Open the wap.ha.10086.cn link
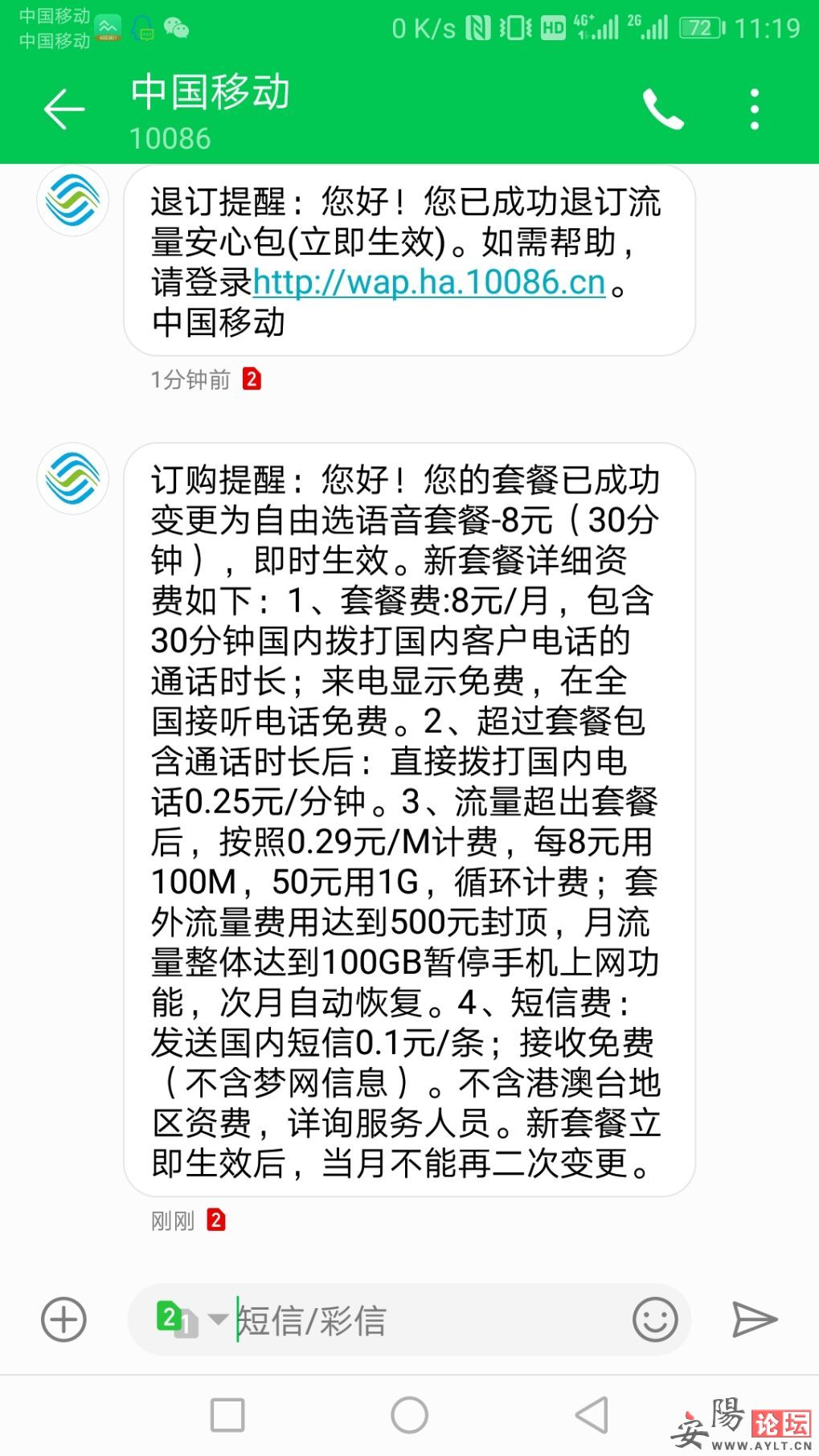Image resolution: width=819 pixels, height=1456 pixels. coord(428,282)
